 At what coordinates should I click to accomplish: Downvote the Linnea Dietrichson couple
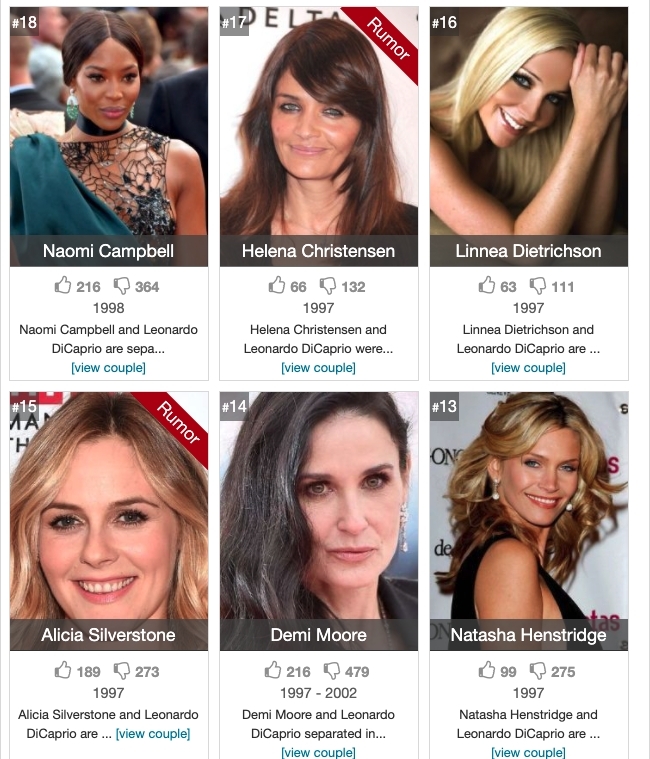point(538,286)
